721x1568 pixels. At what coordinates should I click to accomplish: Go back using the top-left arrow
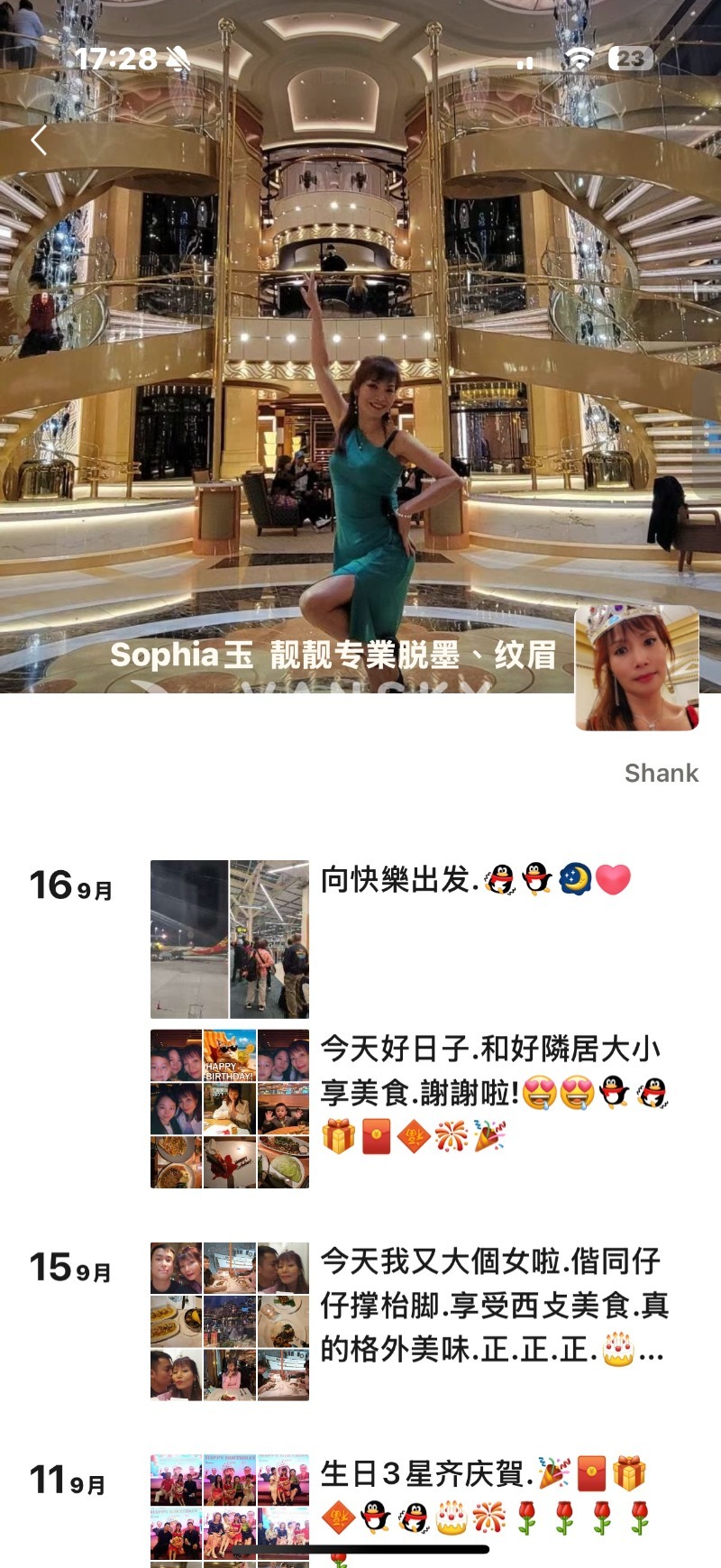coord(39,141)
